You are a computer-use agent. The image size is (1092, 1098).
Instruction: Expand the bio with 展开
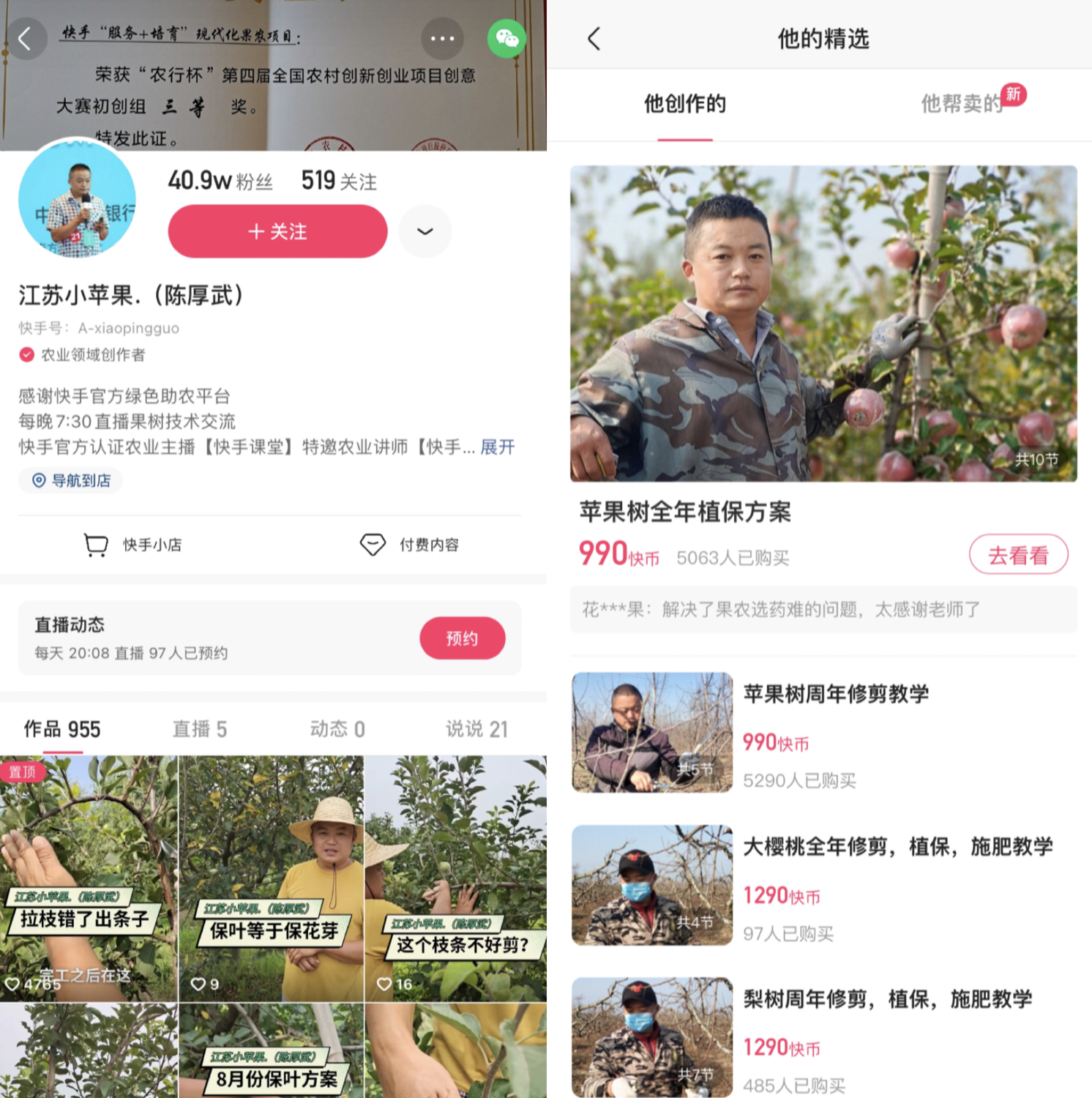click(x=498, y=447)
